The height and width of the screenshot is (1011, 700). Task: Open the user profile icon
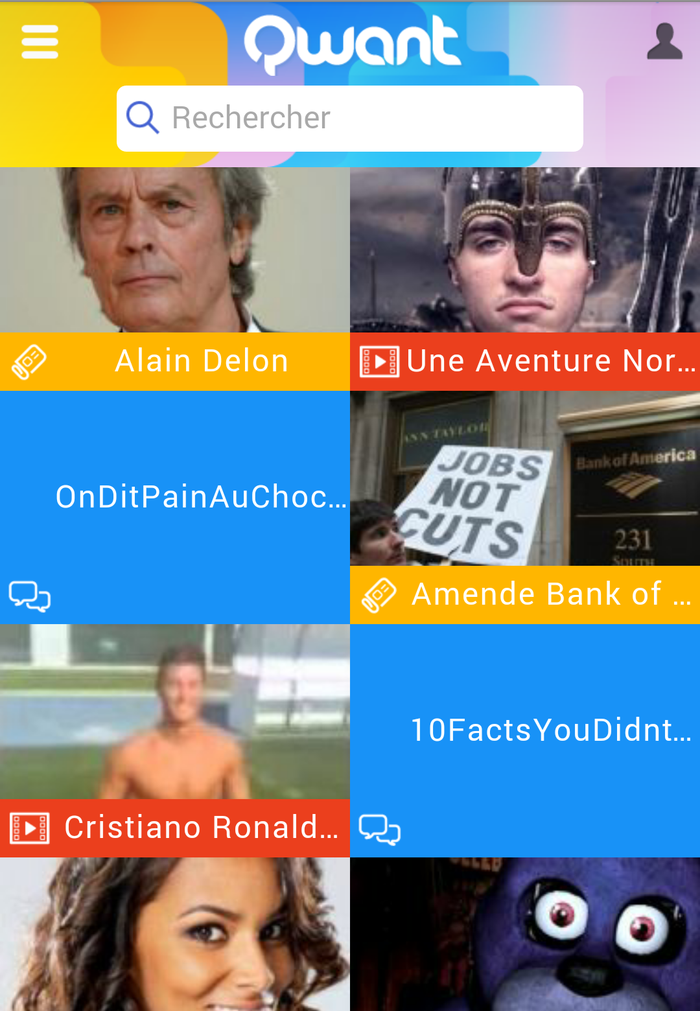click(664, 42)
